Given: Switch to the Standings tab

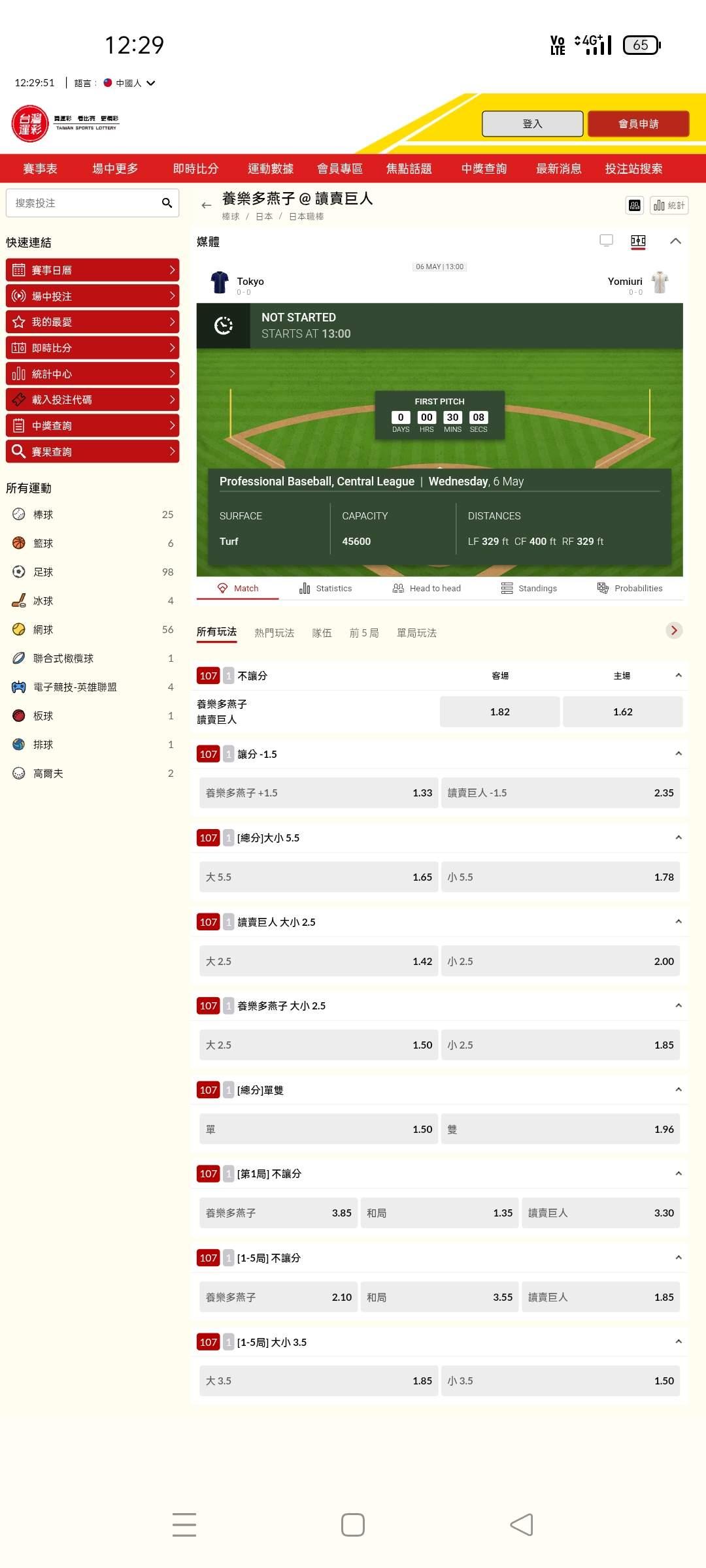Looking at the screenshot, I should click(x=529, y=588).
